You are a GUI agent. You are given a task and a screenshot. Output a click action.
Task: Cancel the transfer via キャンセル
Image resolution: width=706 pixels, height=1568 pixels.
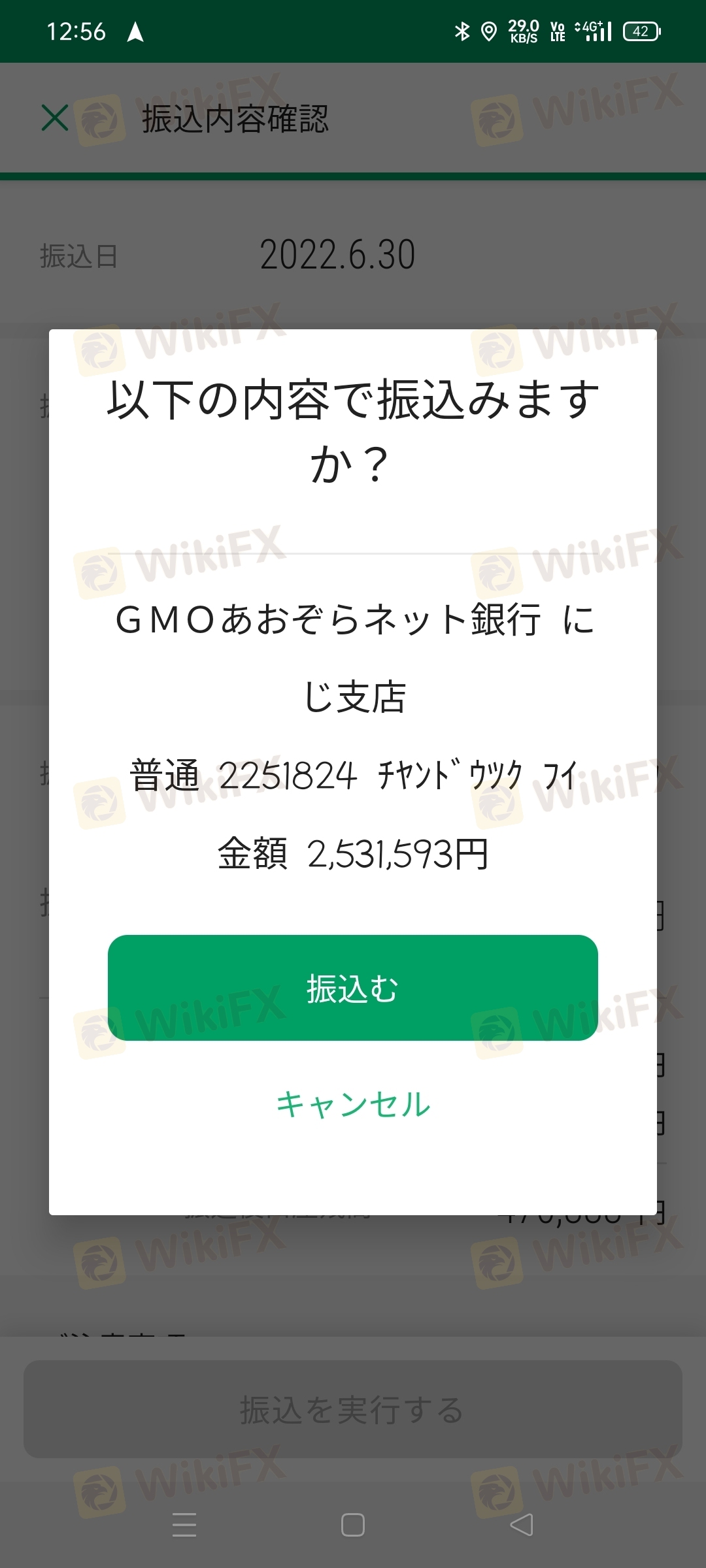[x=353, y=1105]
